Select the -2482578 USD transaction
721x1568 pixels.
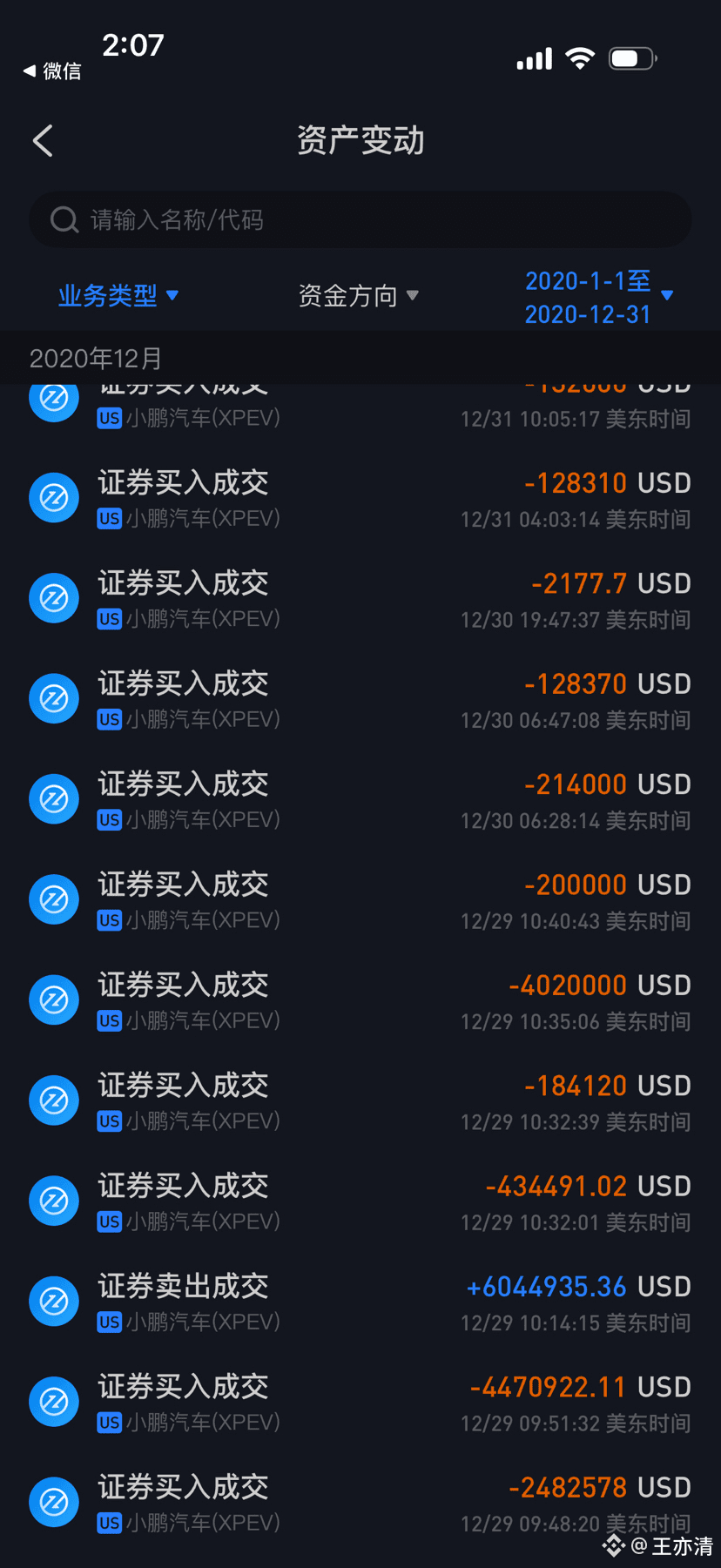pos(360,1503)
